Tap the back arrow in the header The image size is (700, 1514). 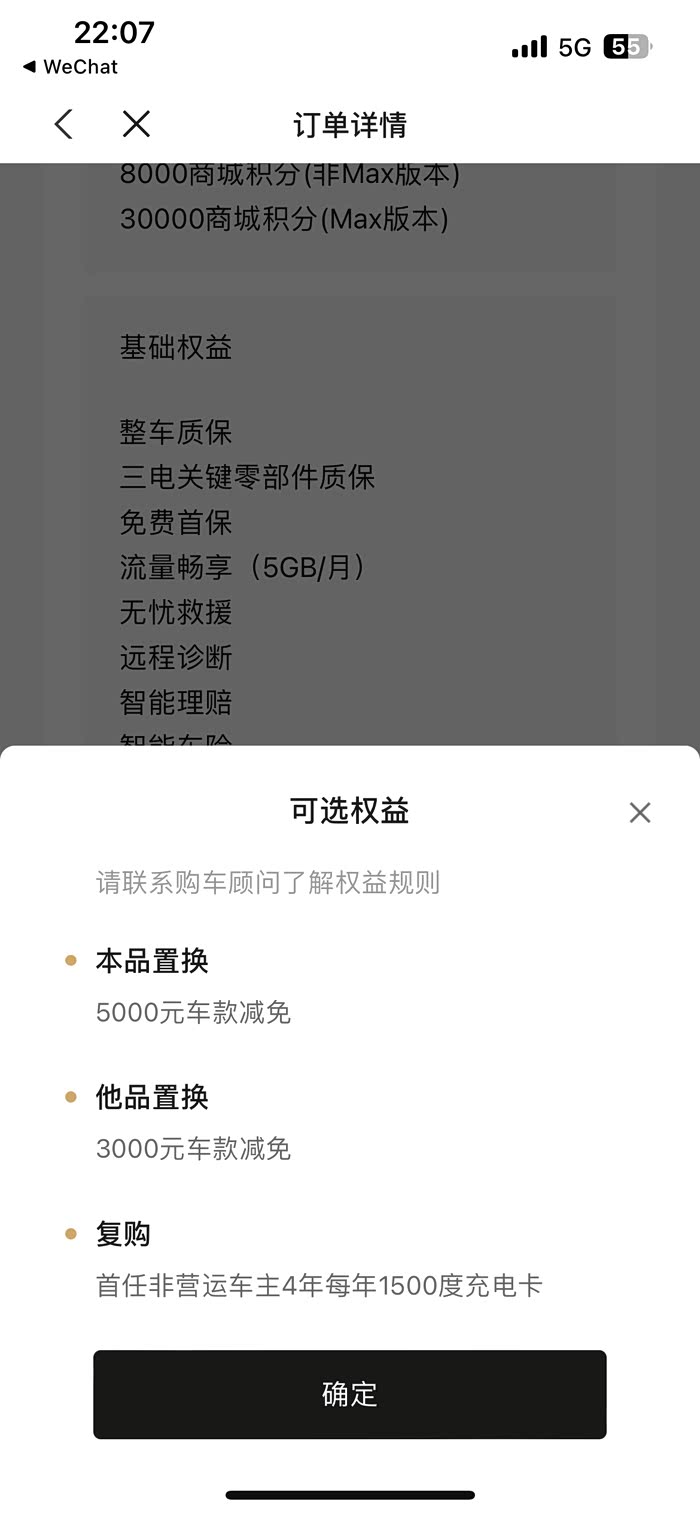pyautogui.click(x=64, y=124)
